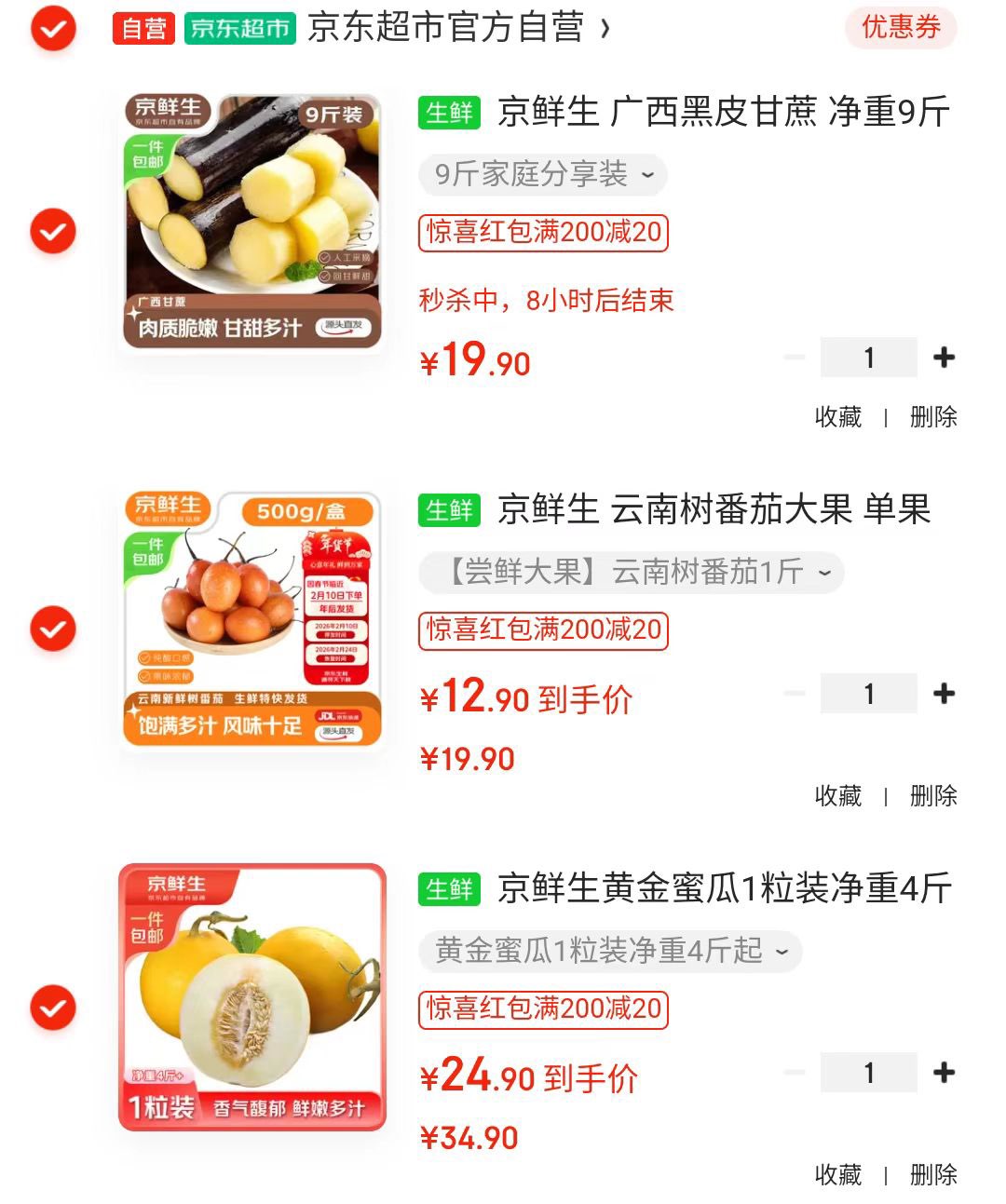1006x1204 pixels.
Task: Open the 广西黑皮甘蔗 product image
Action: pyautogui.click(x=252, y=222)
